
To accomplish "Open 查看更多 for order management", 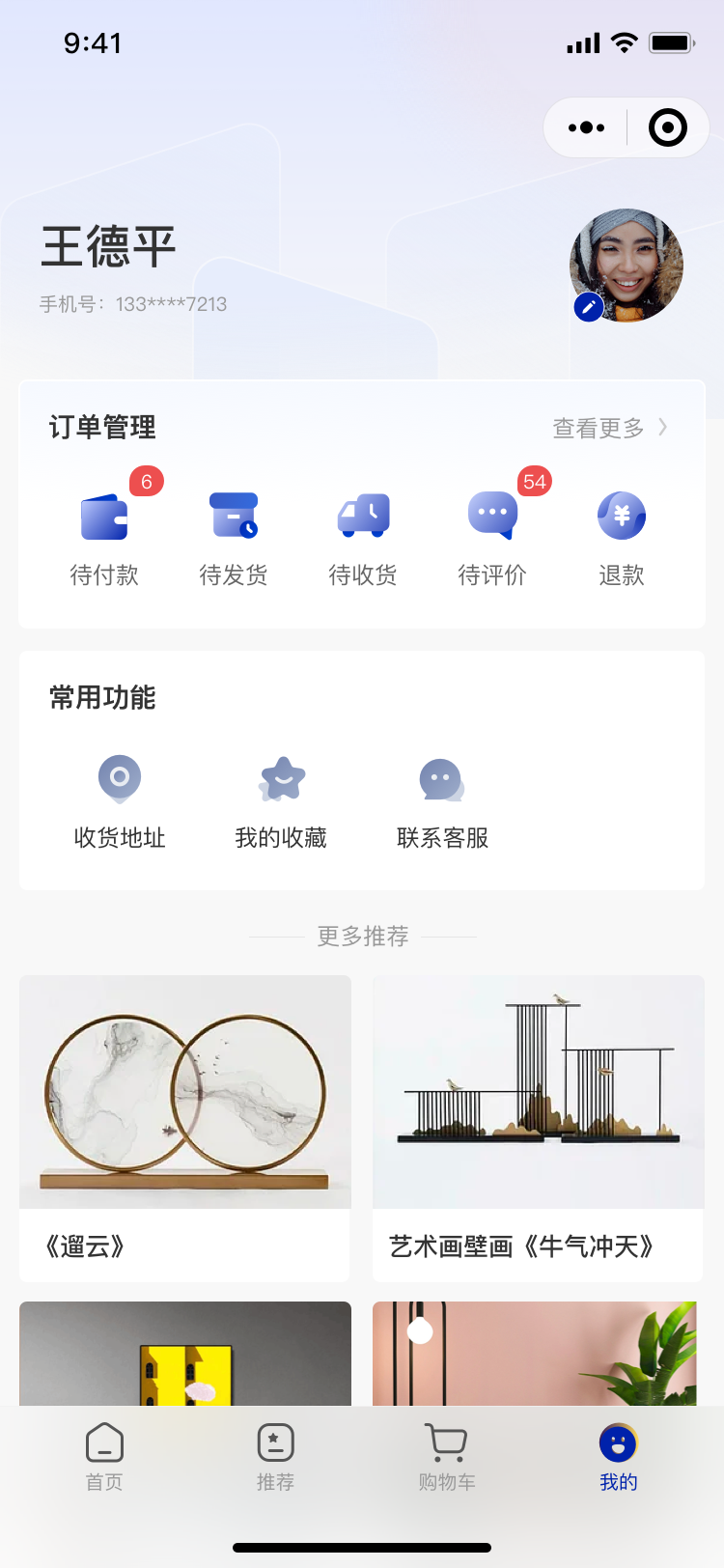I will [610, 428].
